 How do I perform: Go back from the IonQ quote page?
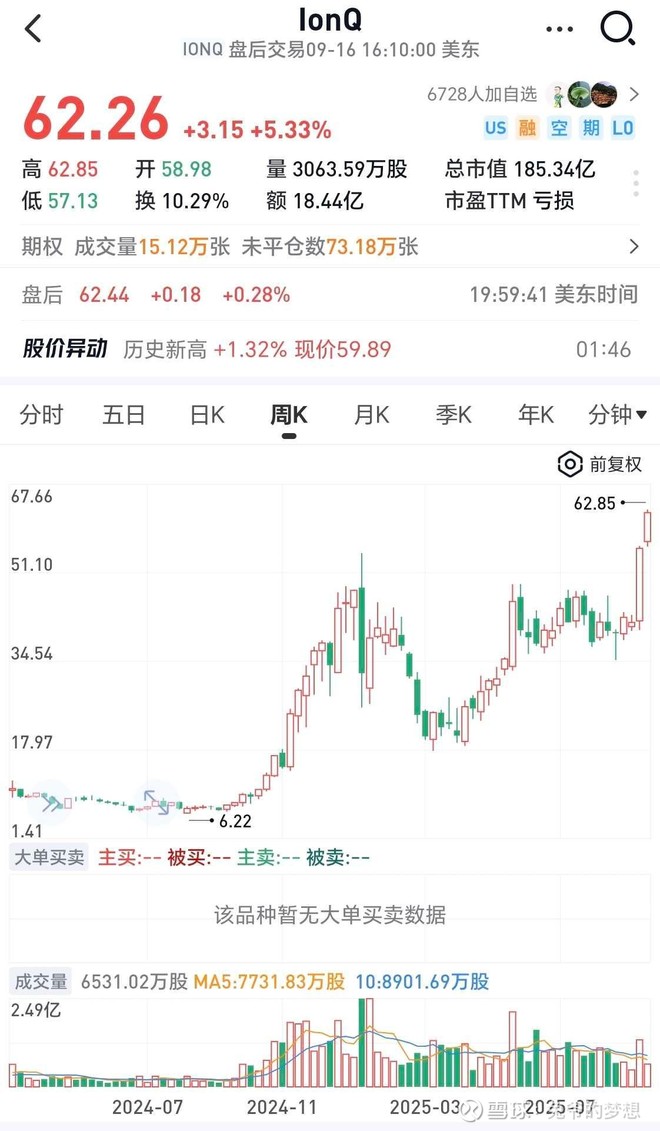tap(33, 29)
